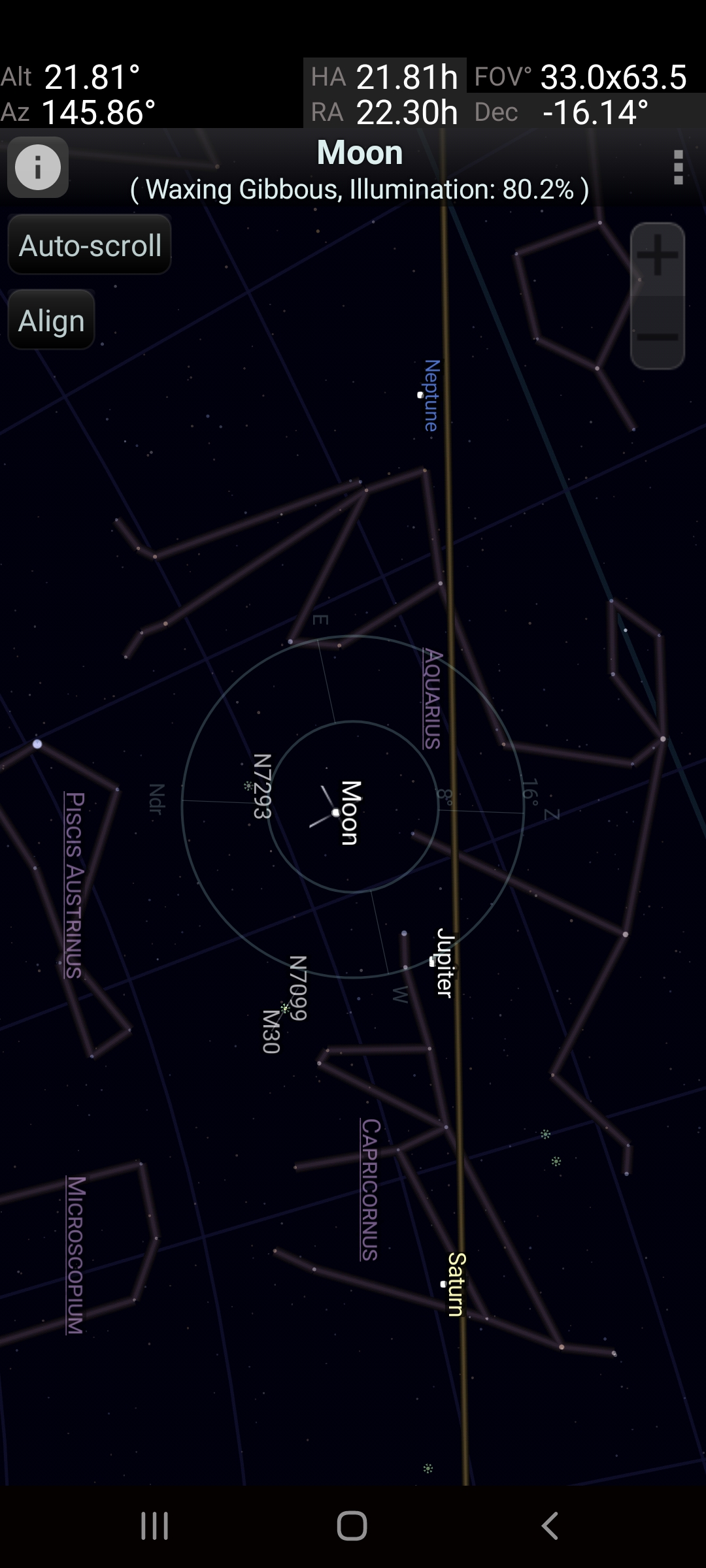This screenshot has height=1568, width=706.
Task: Open the three-dot overflow menu
Action: 678,167
